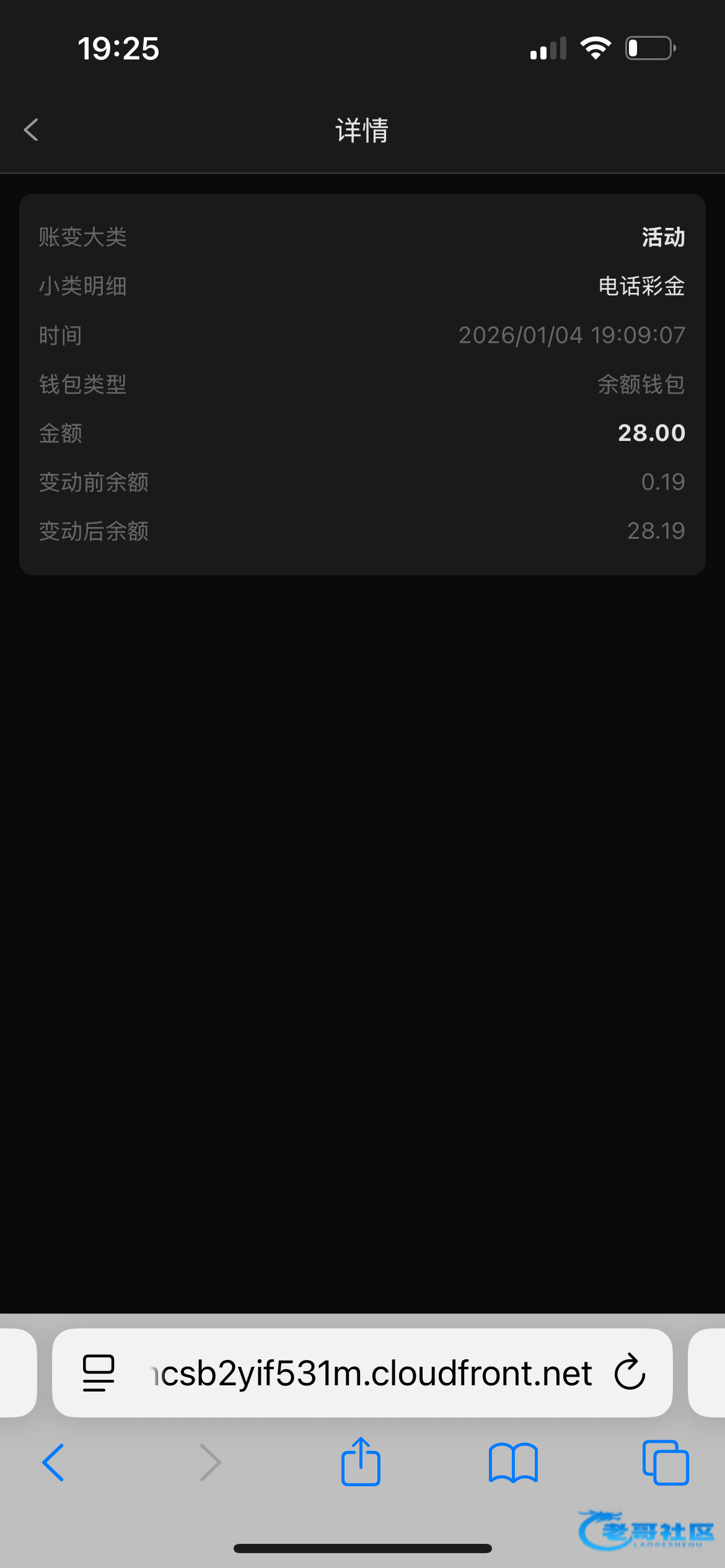725x1568 pixels.
Task: Tap the cloudfront.net address field
Action: coord(372,1373)
